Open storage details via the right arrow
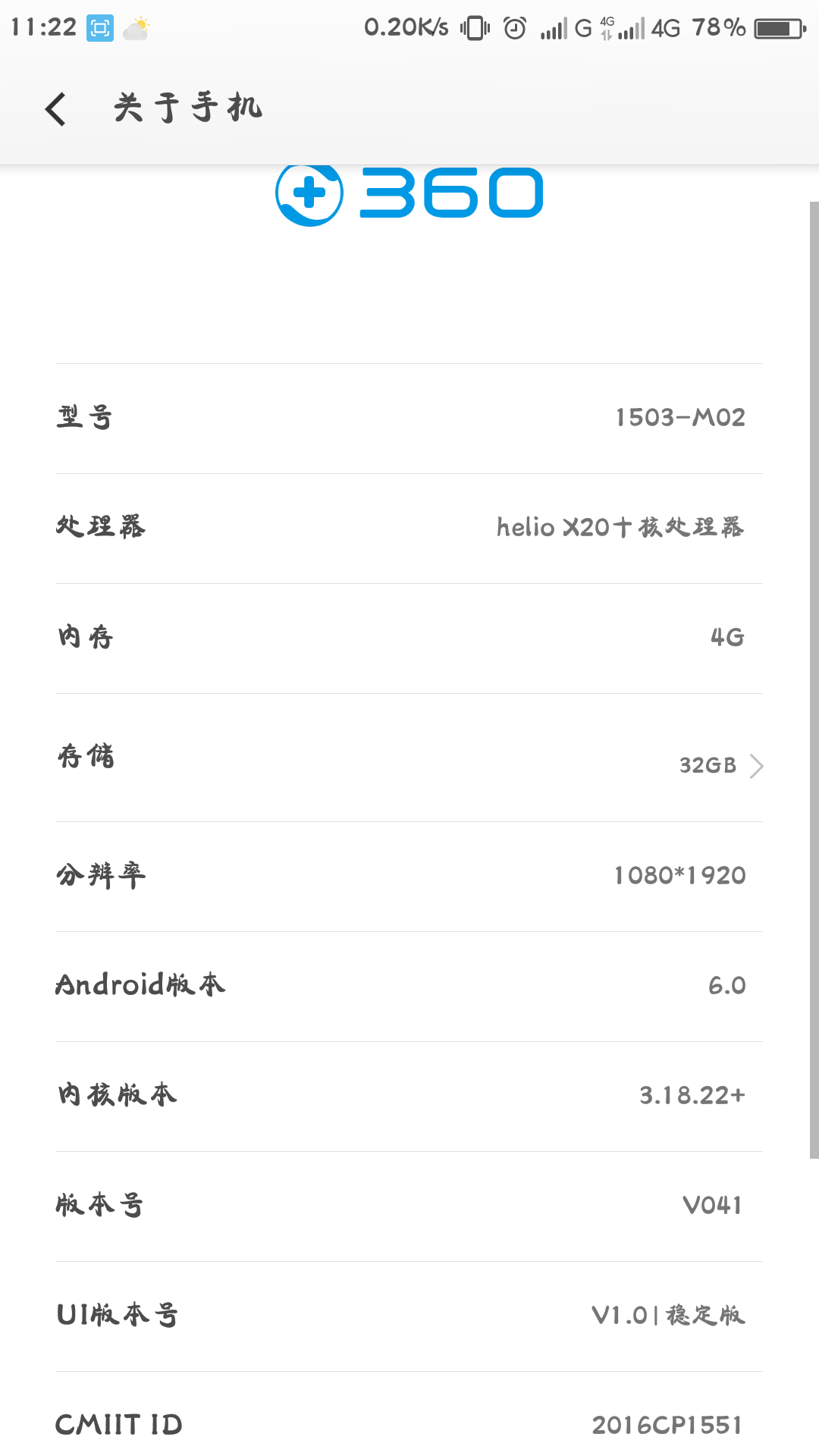The width and height of the screenshot is (819, 1456). point(756,766)
